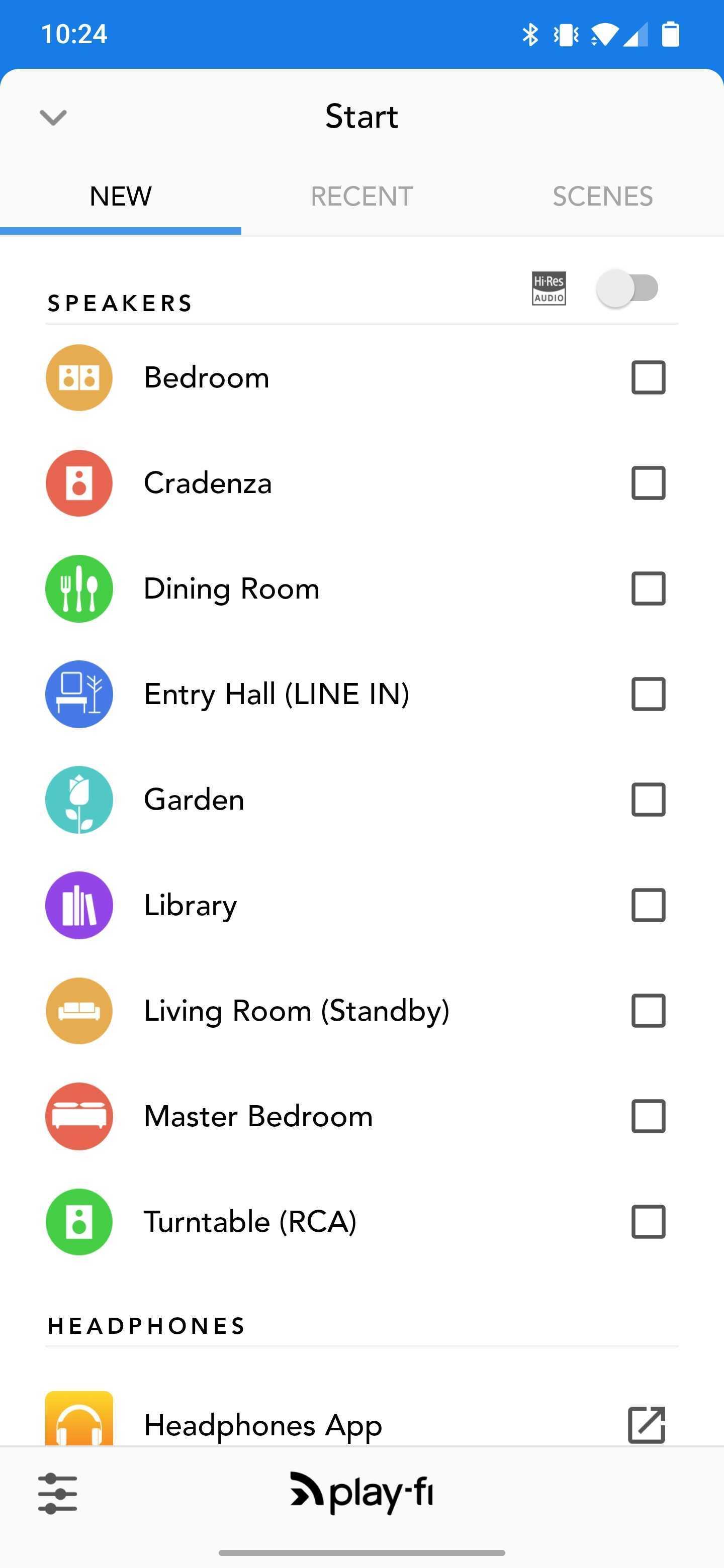Tick the Library speaker checkbox
Image resolution: width=724 pixels, height=1568 pixels.
(648, 905)
